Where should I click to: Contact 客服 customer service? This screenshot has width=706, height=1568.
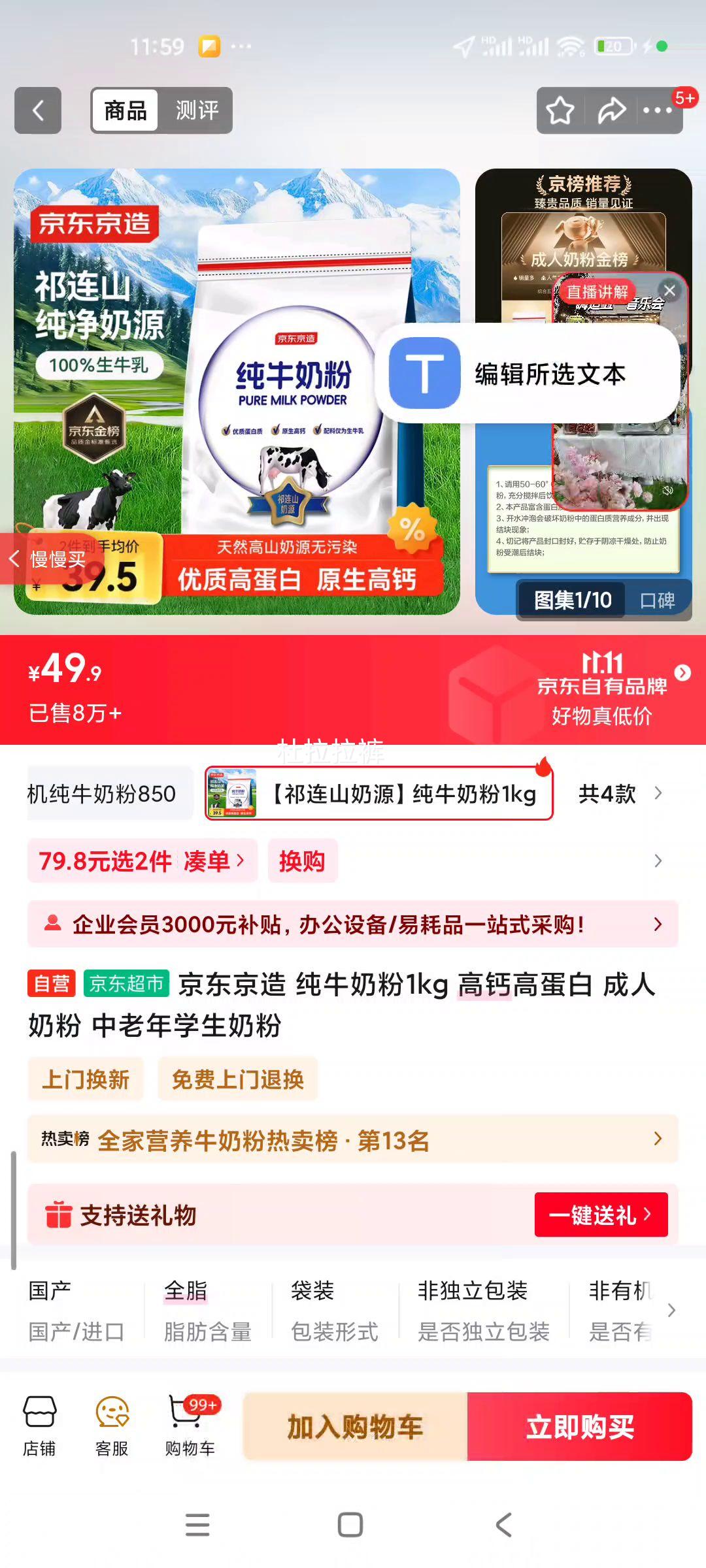(x=112, y=1426)
